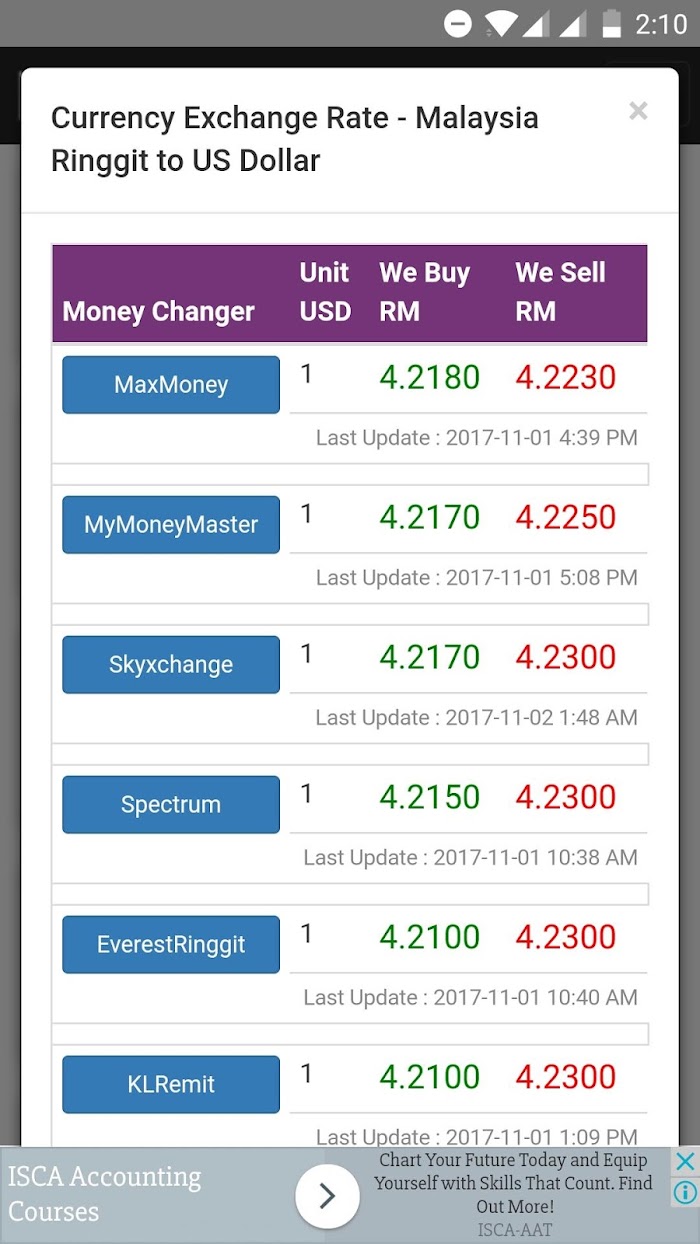
Task: View Skyxchange money changer details
Action: (x=171, y=665)
